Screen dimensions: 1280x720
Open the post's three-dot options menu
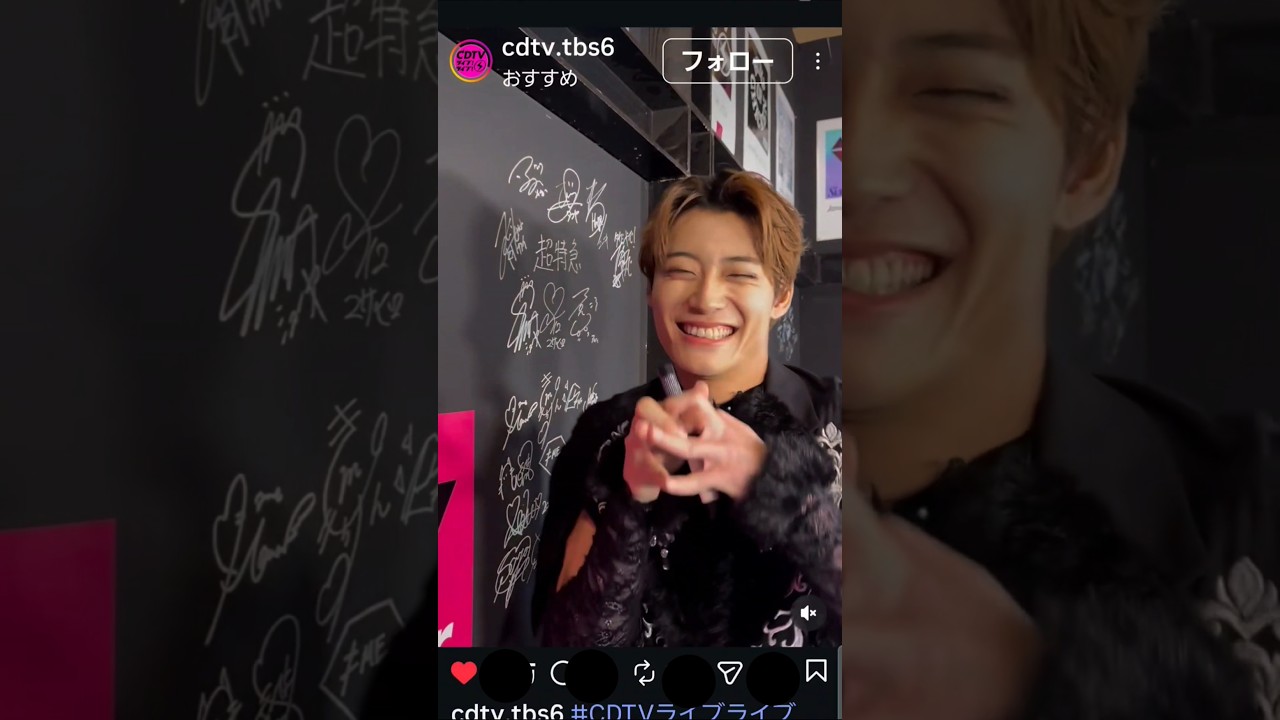point(817,61)
